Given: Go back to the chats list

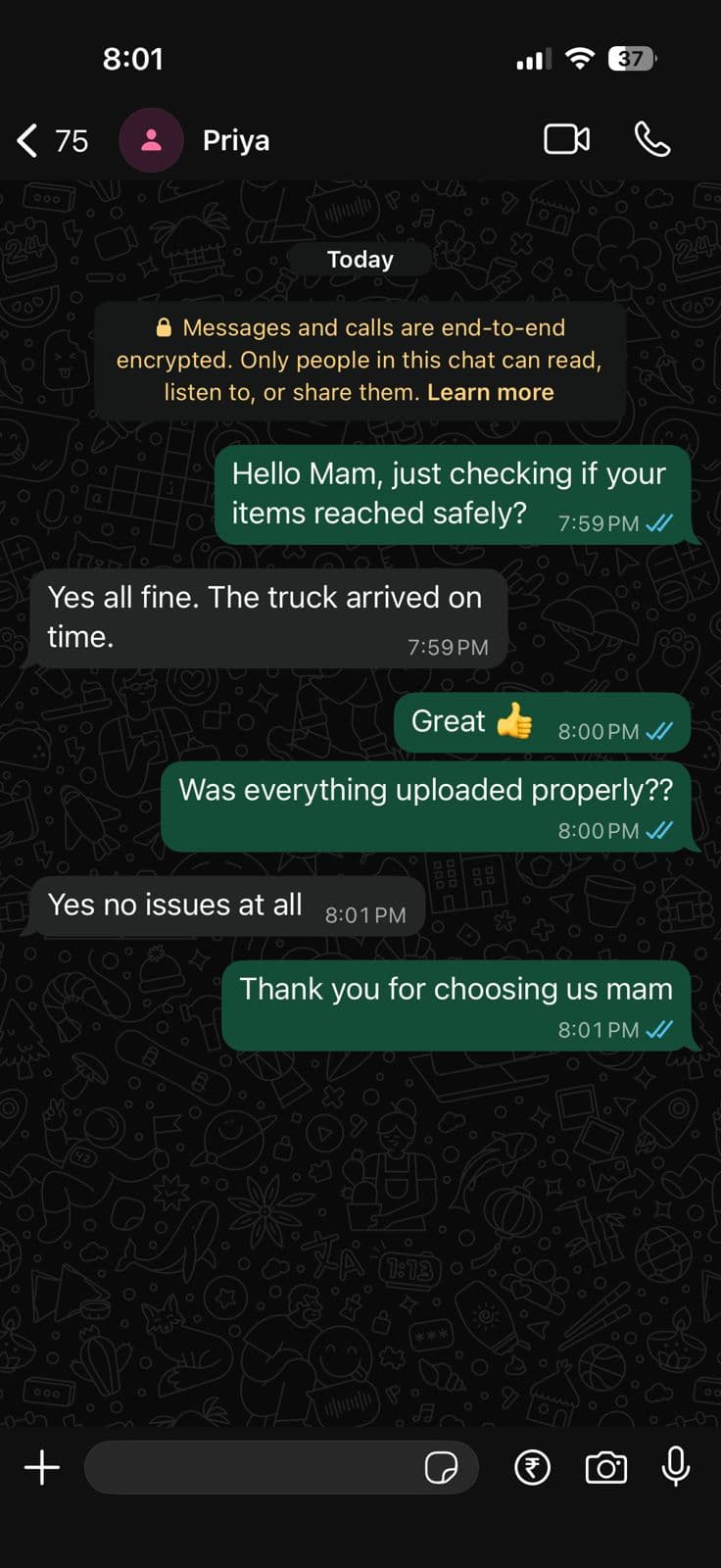Looking at the screenshot, I should point(25,139).
